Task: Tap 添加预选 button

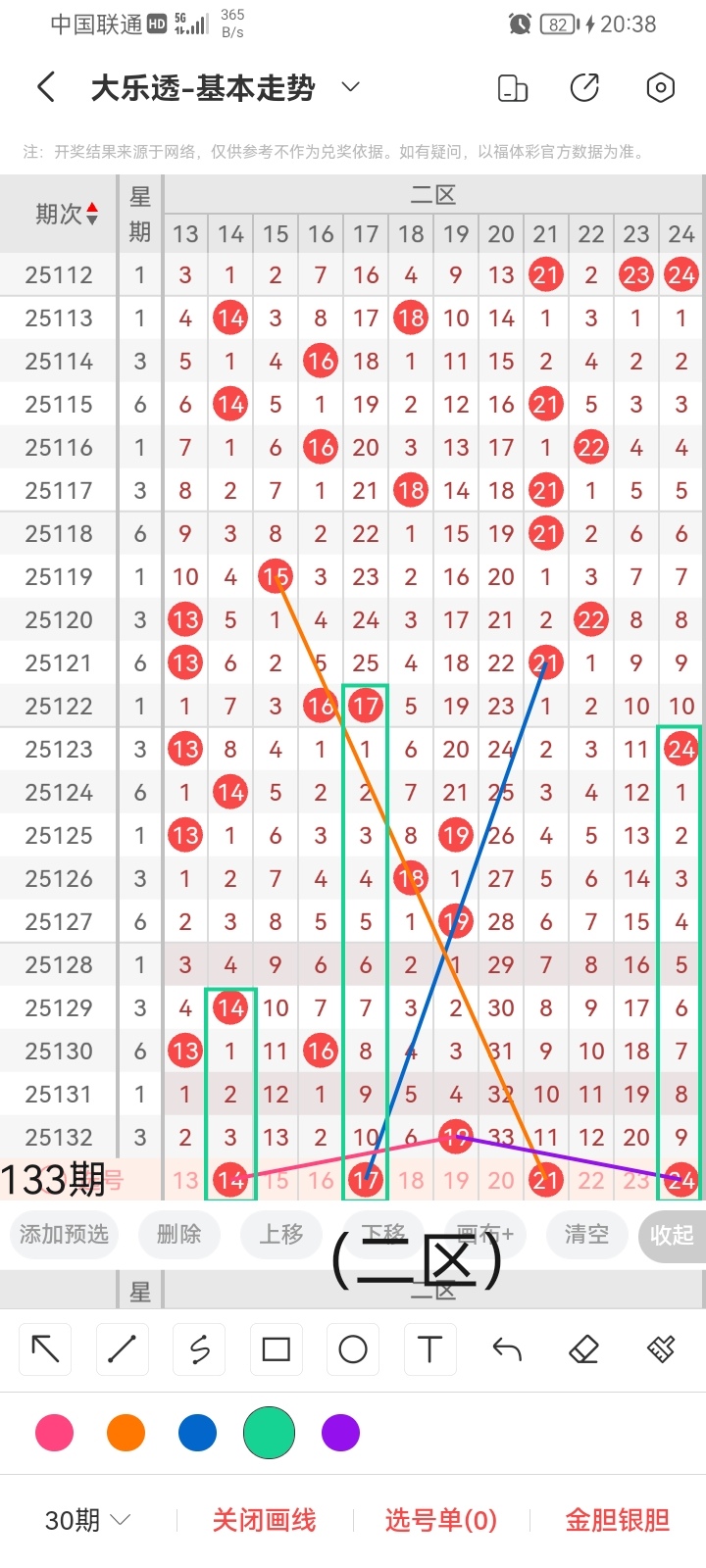Action: (64, 1234)
